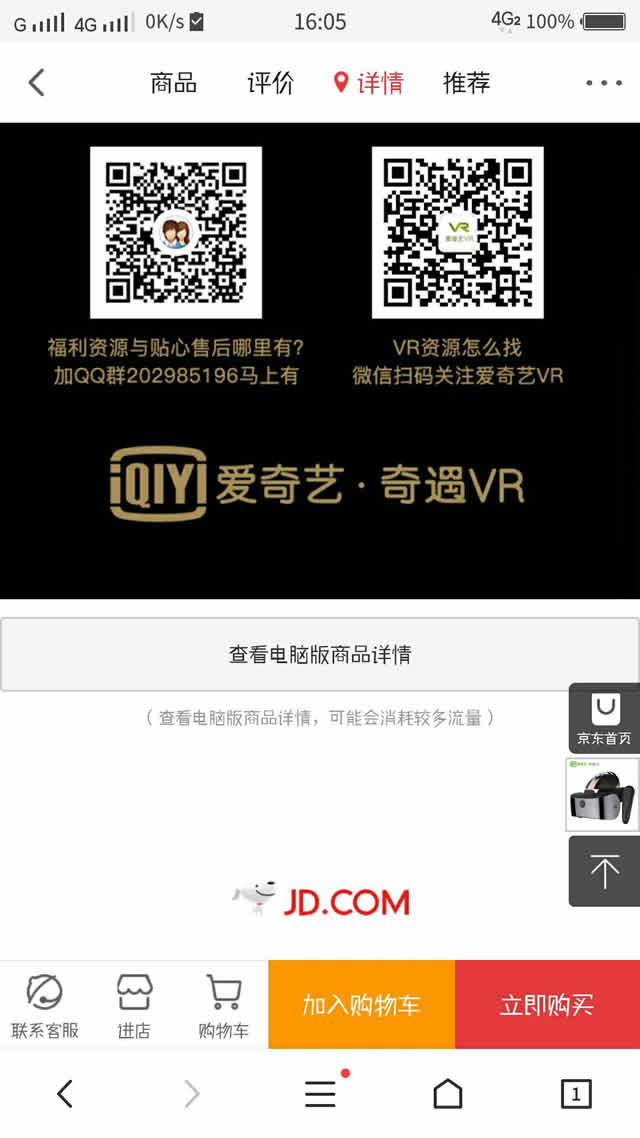Go to 京东首页 shortcut
Screen dimensions: 640x1138
pyautogui.click(x=604, y=719)
